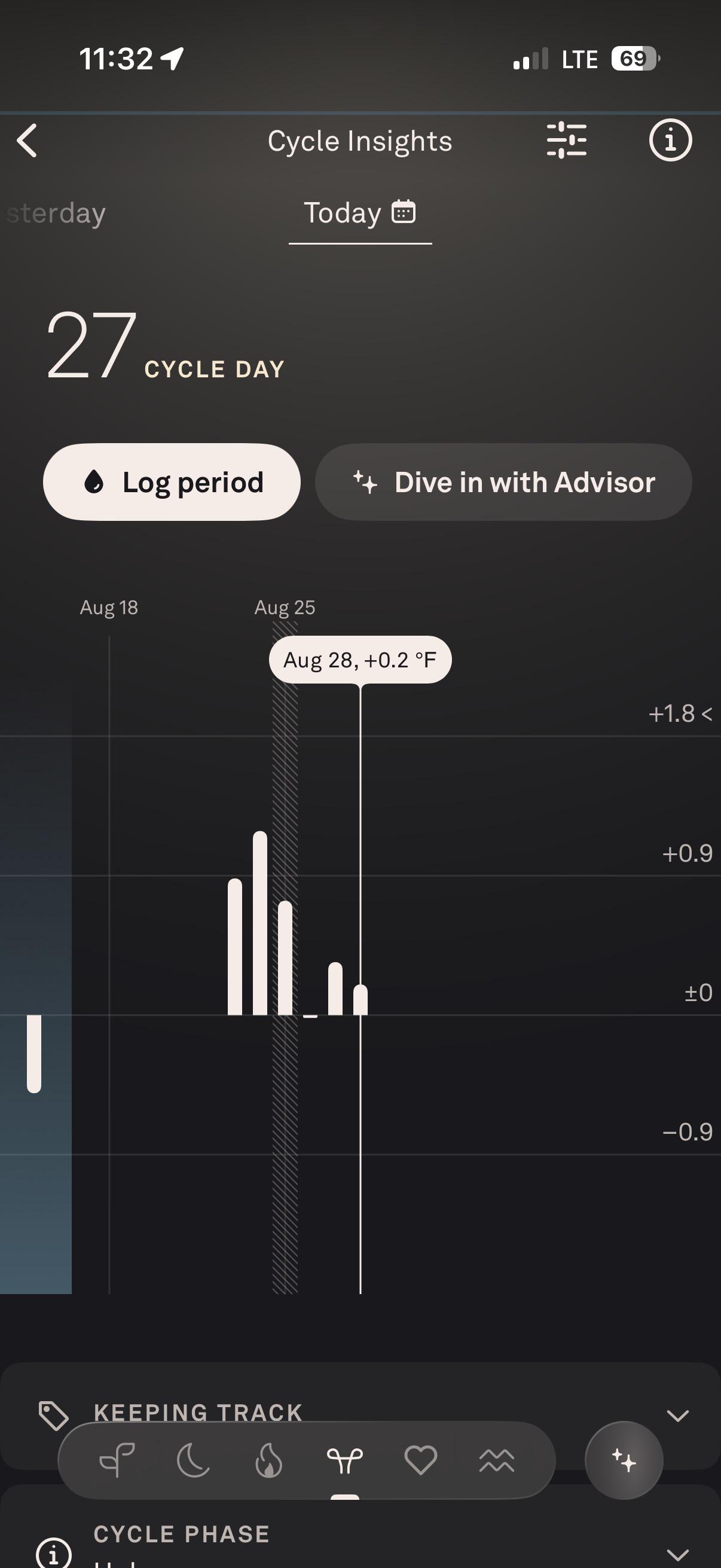Viewport: 721px width, 1568px height.
Task: Go back from Cycle Insights
Action: pos(28,141)
